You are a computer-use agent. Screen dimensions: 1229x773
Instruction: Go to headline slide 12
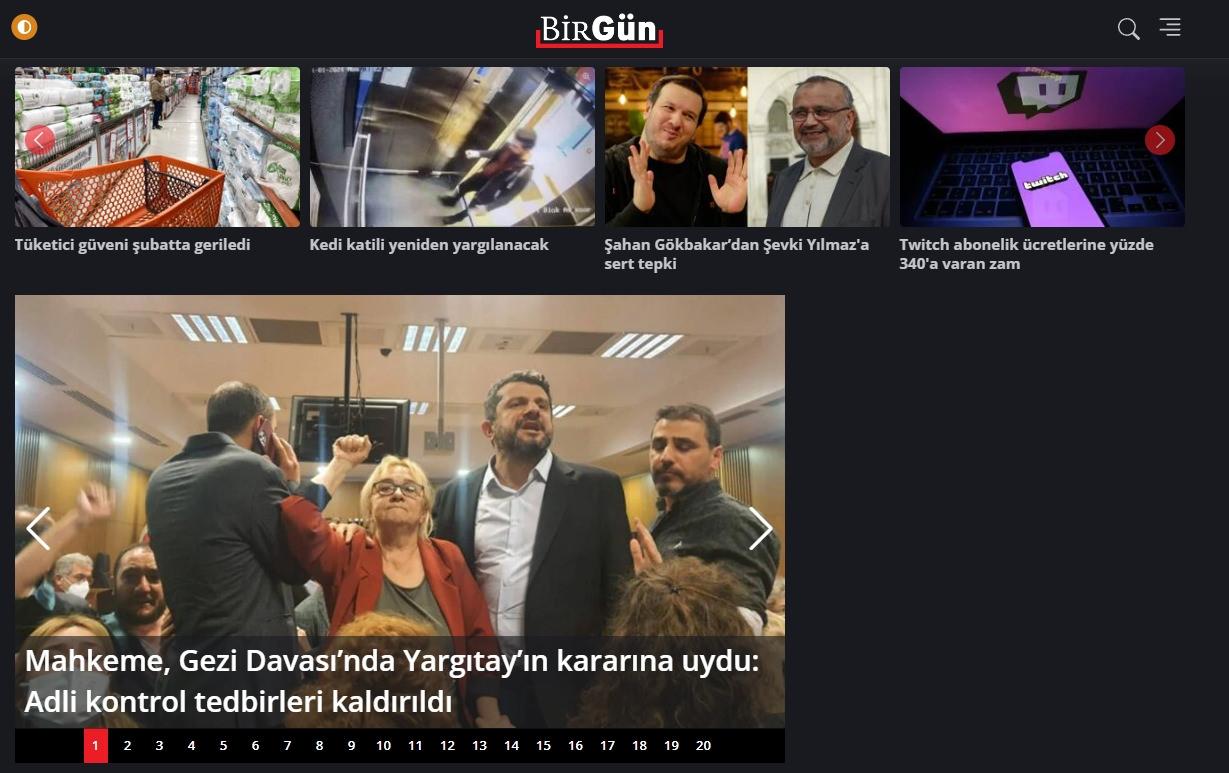click(447, 745)
